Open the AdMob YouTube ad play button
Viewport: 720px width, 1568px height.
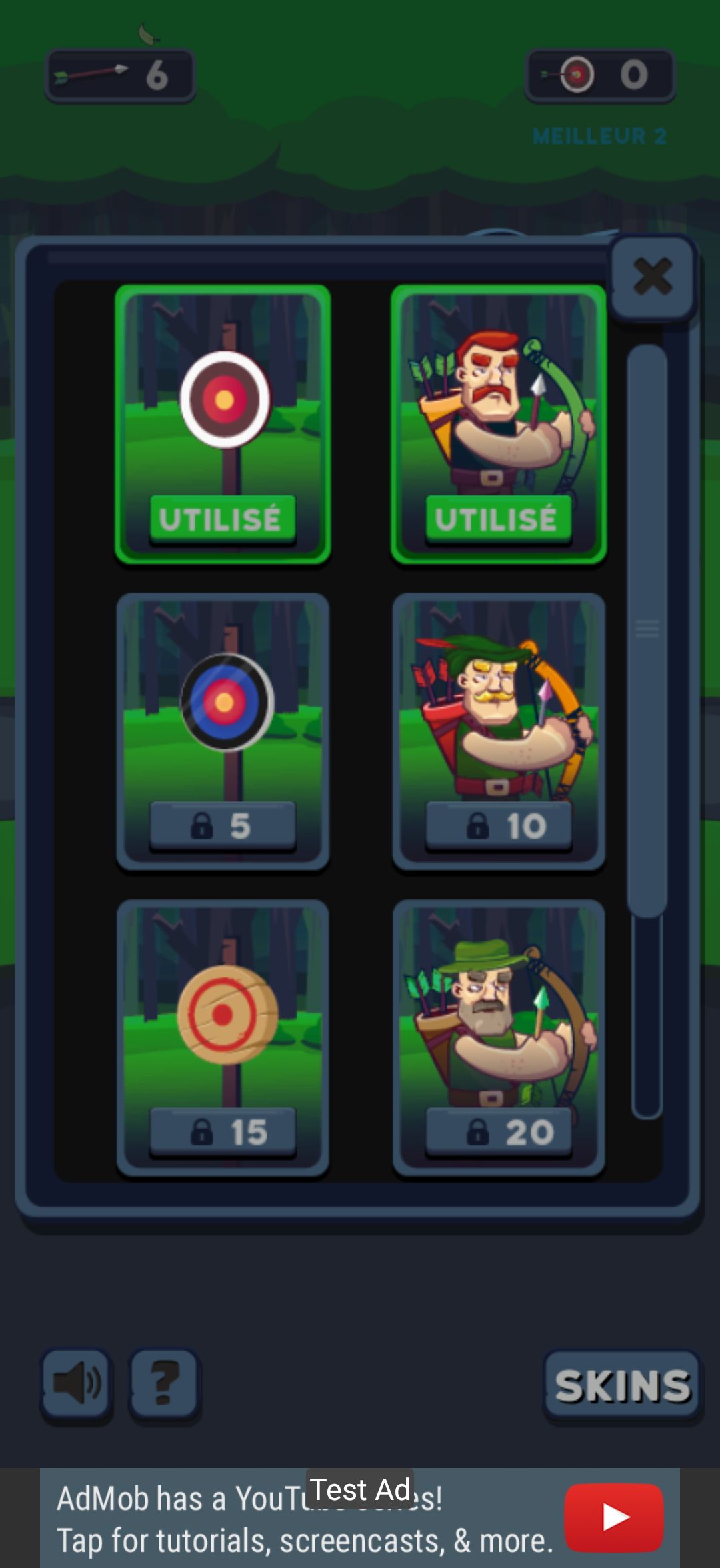[x=614, y=1518]
